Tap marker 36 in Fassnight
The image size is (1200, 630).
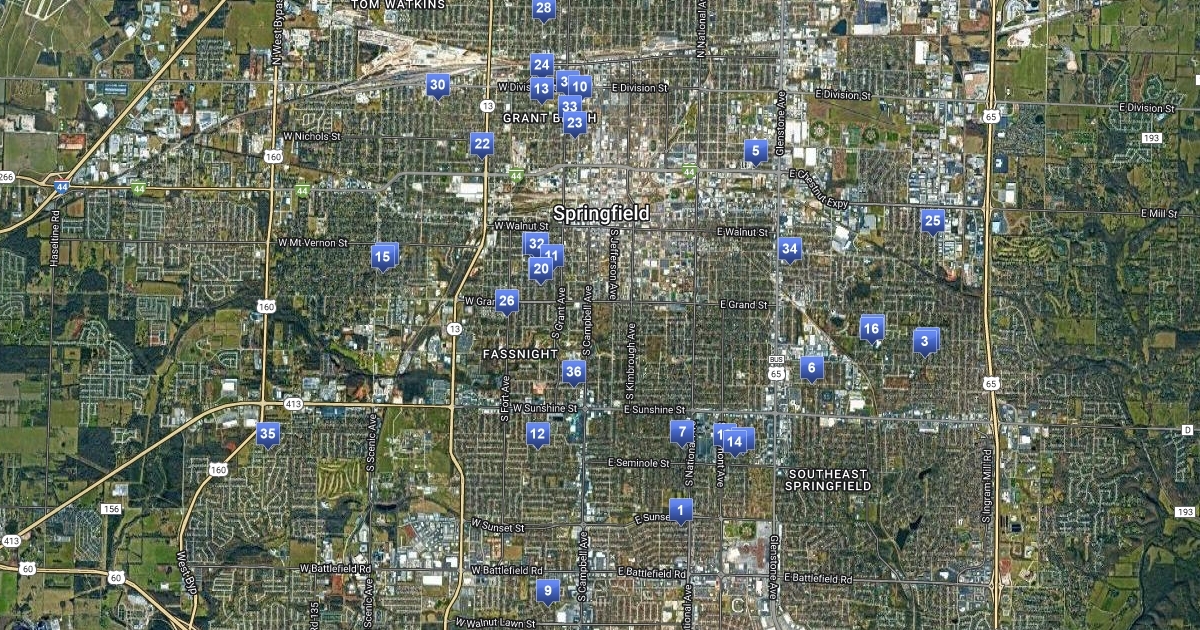pos(573,372)
